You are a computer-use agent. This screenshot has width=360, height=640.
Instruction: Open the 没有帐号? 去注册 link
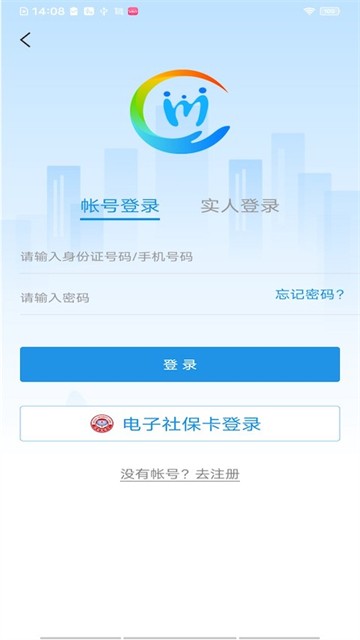point(180,474)
